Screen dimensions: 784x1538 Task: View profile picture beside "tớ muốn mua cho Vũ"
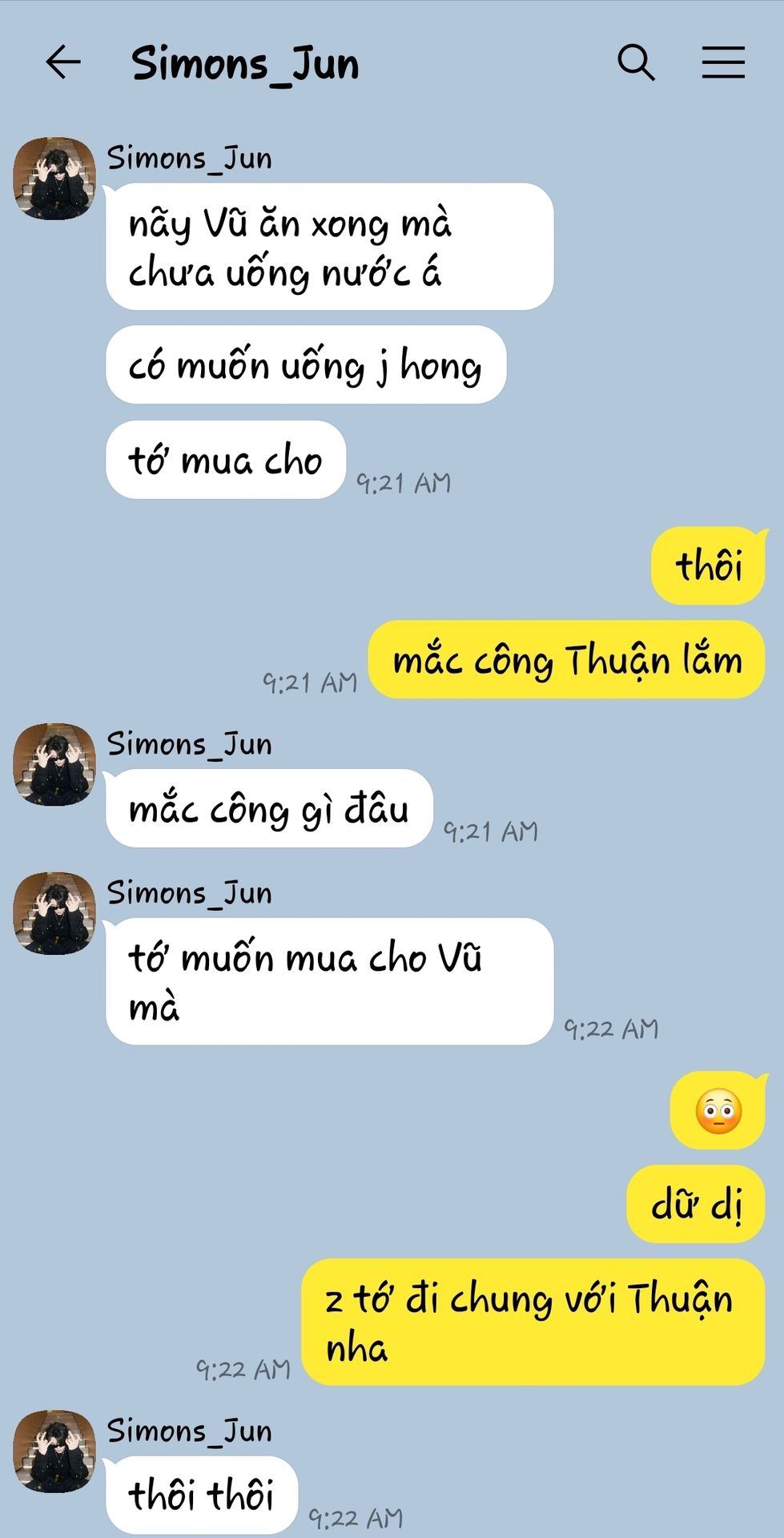pos(54,913)
